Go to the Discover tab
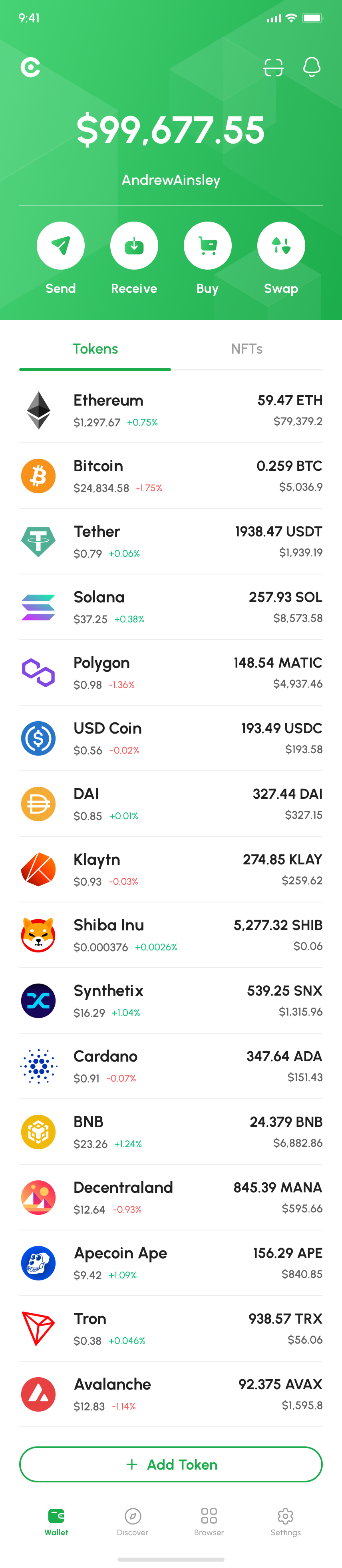 132,1521
